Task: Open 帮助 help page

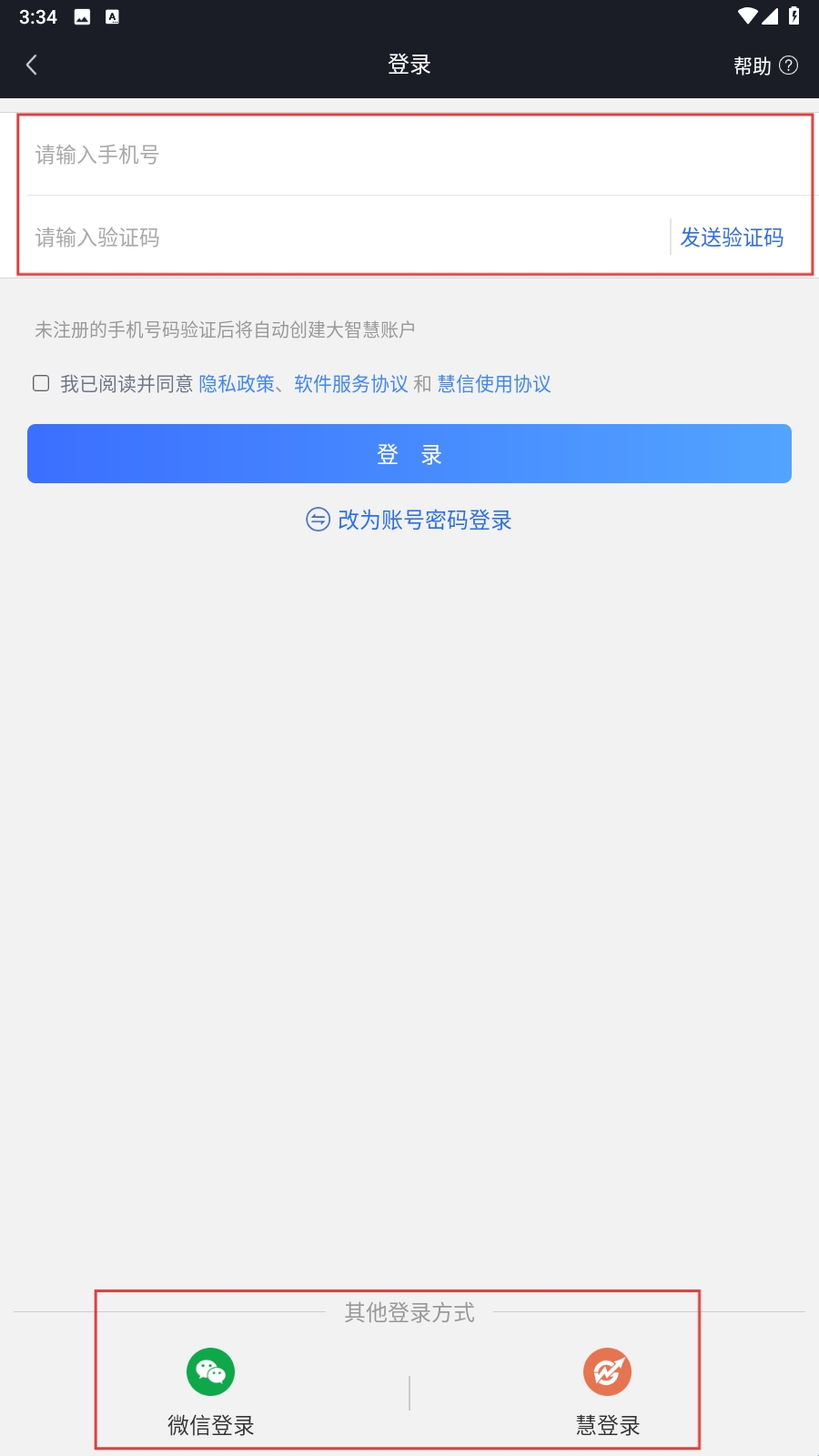Action: click(764, 66)
